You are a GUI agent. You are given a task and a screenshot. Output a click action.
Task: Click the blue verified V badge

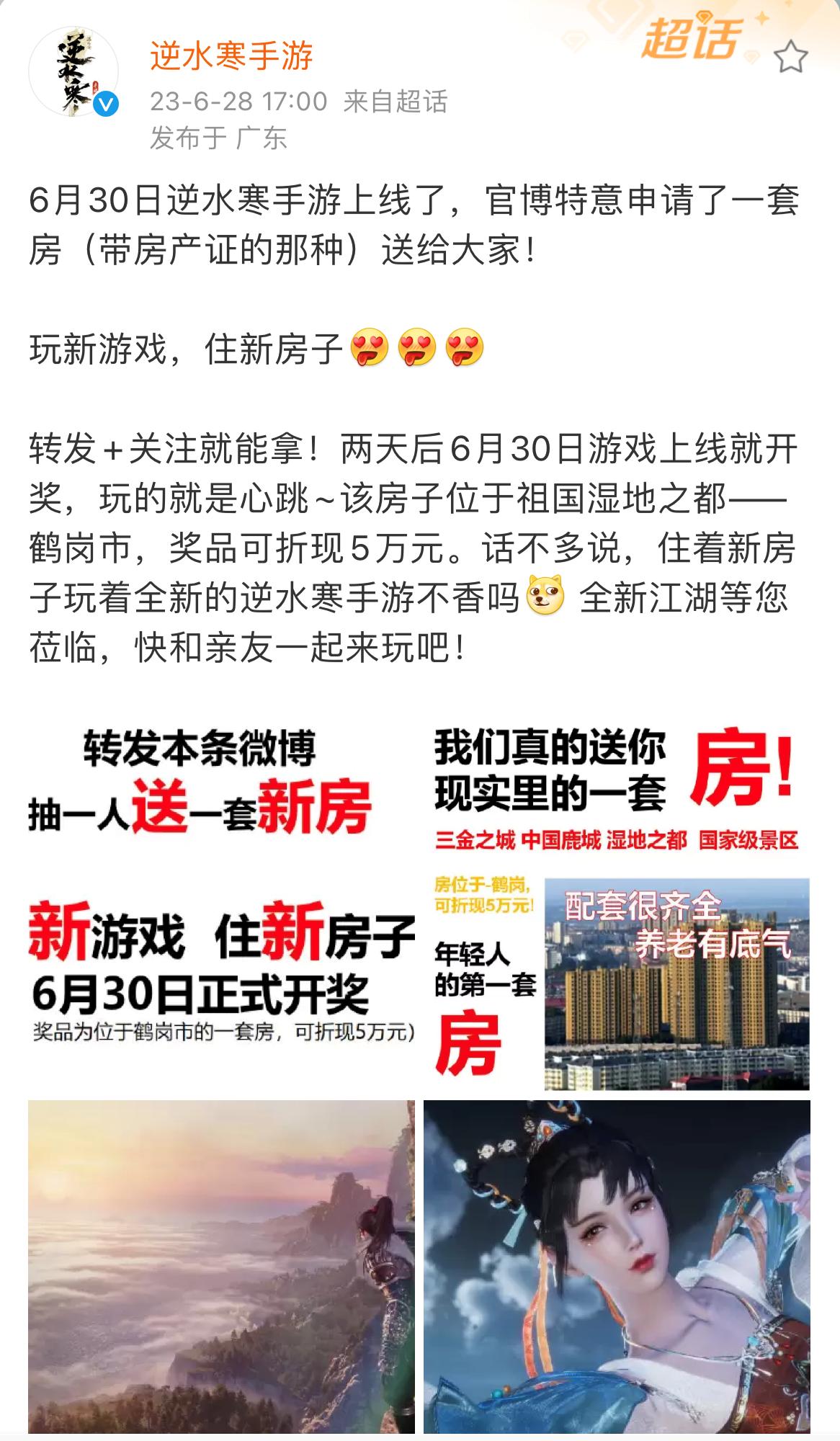click(x=104, y=103)
